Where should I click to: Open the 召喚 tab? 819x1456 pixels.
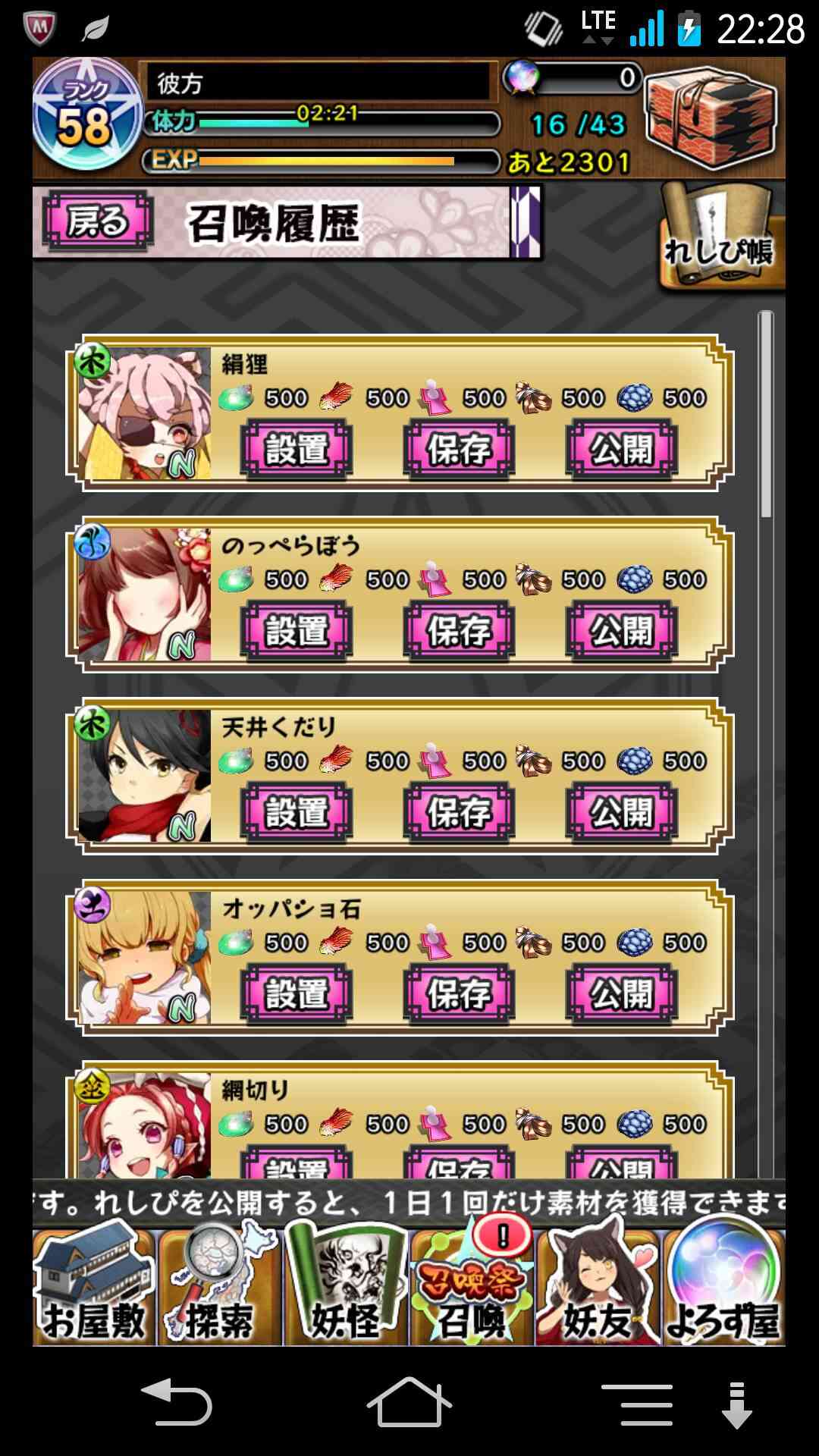(x=472, y=1288)
